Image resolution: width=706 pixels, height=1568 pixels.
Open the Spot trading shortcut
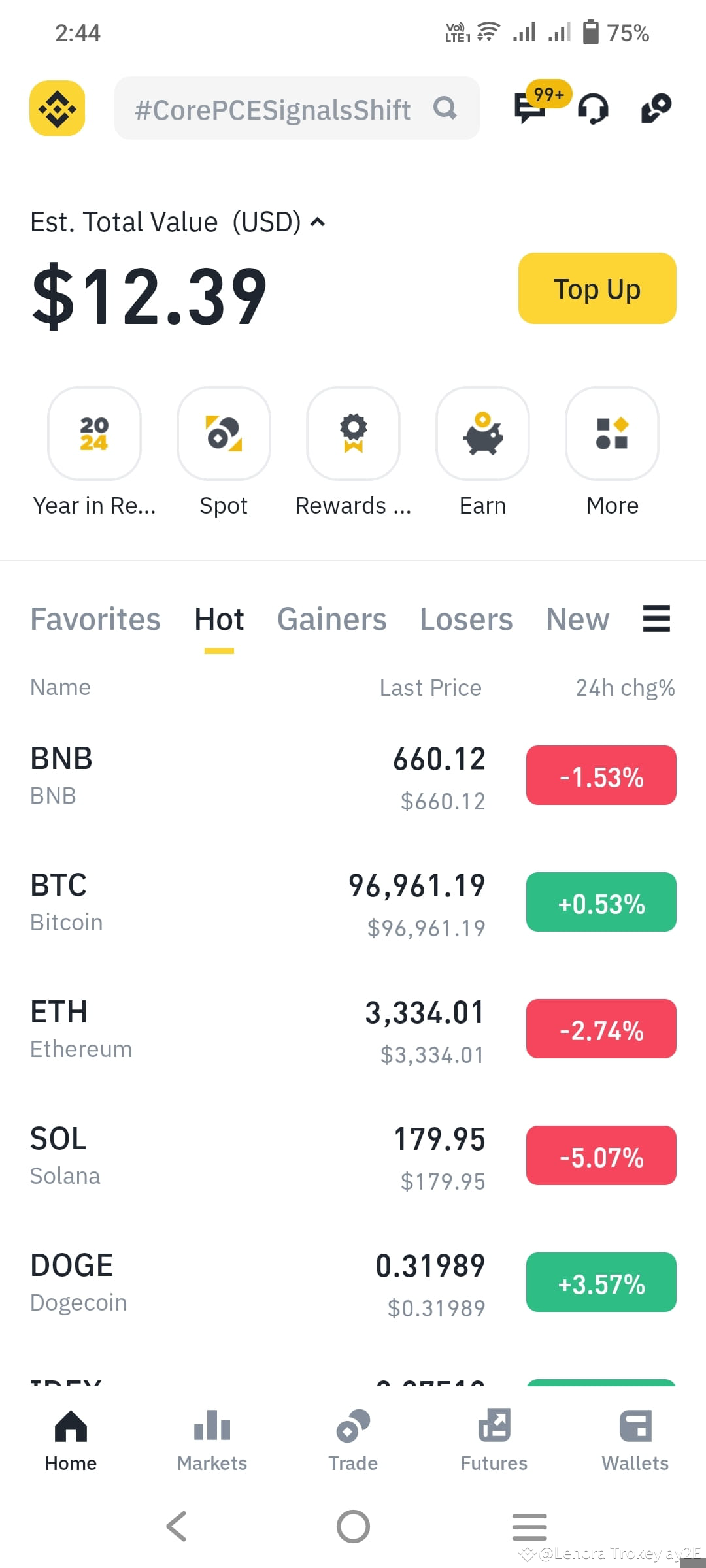pyautogui.click(x=224, y=433)
